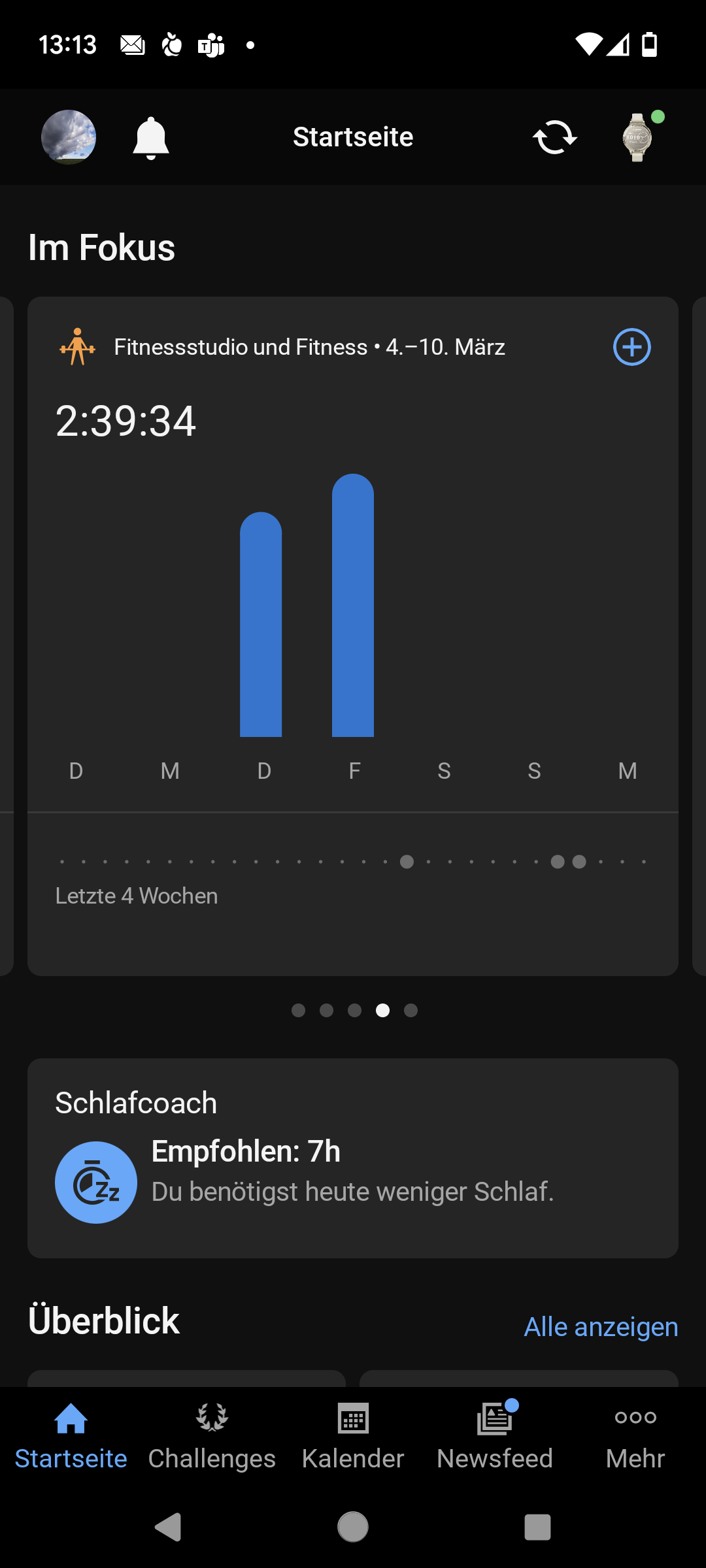Image resolution: width=706 pixels, height=1568 pixels.
Task: Open the Schlafcoach card
Action: point(353,1158)
